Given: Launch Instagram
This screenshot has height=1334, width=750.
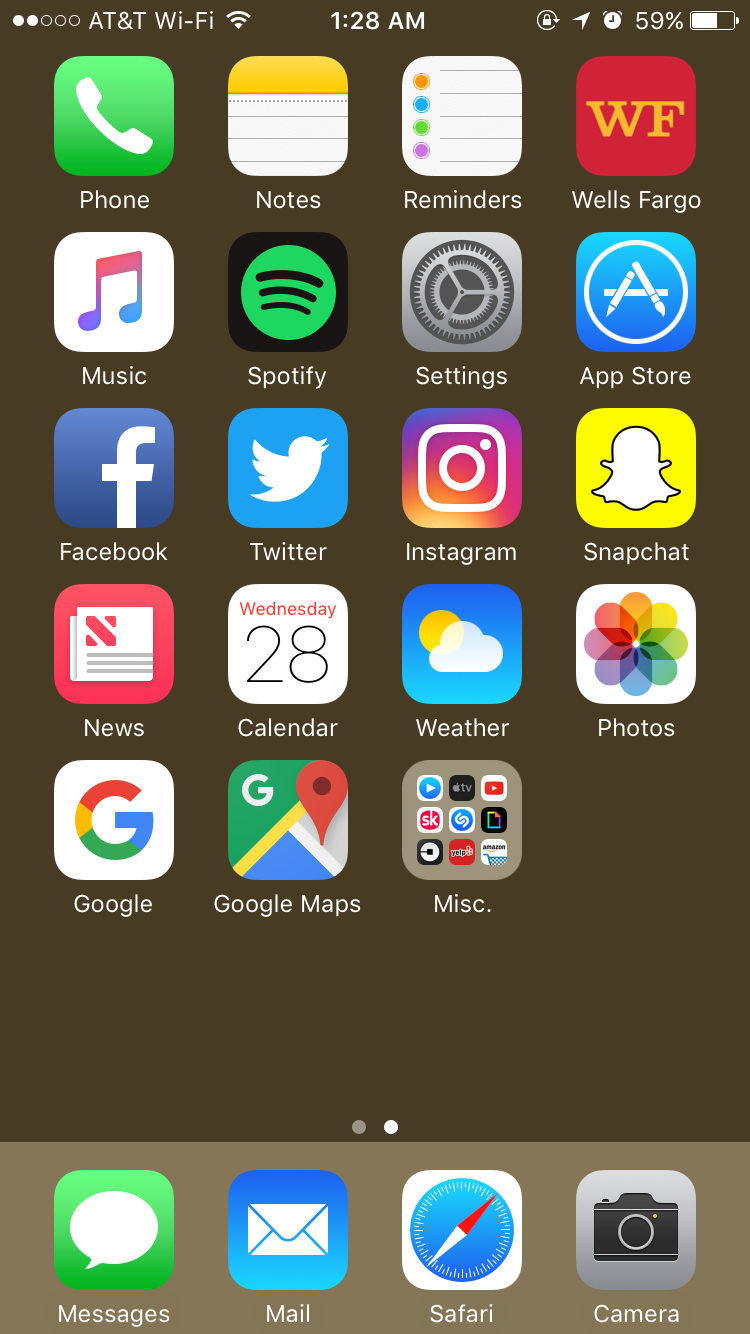Looking at the screenshot, I should tap(462, 468).
